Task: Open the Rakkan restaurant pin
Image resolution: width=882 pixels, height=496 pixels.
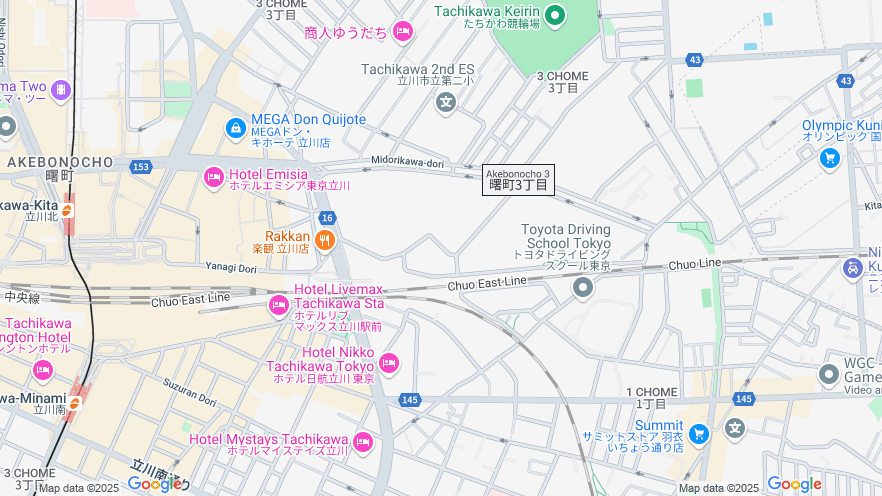Action: click(325, 240)
